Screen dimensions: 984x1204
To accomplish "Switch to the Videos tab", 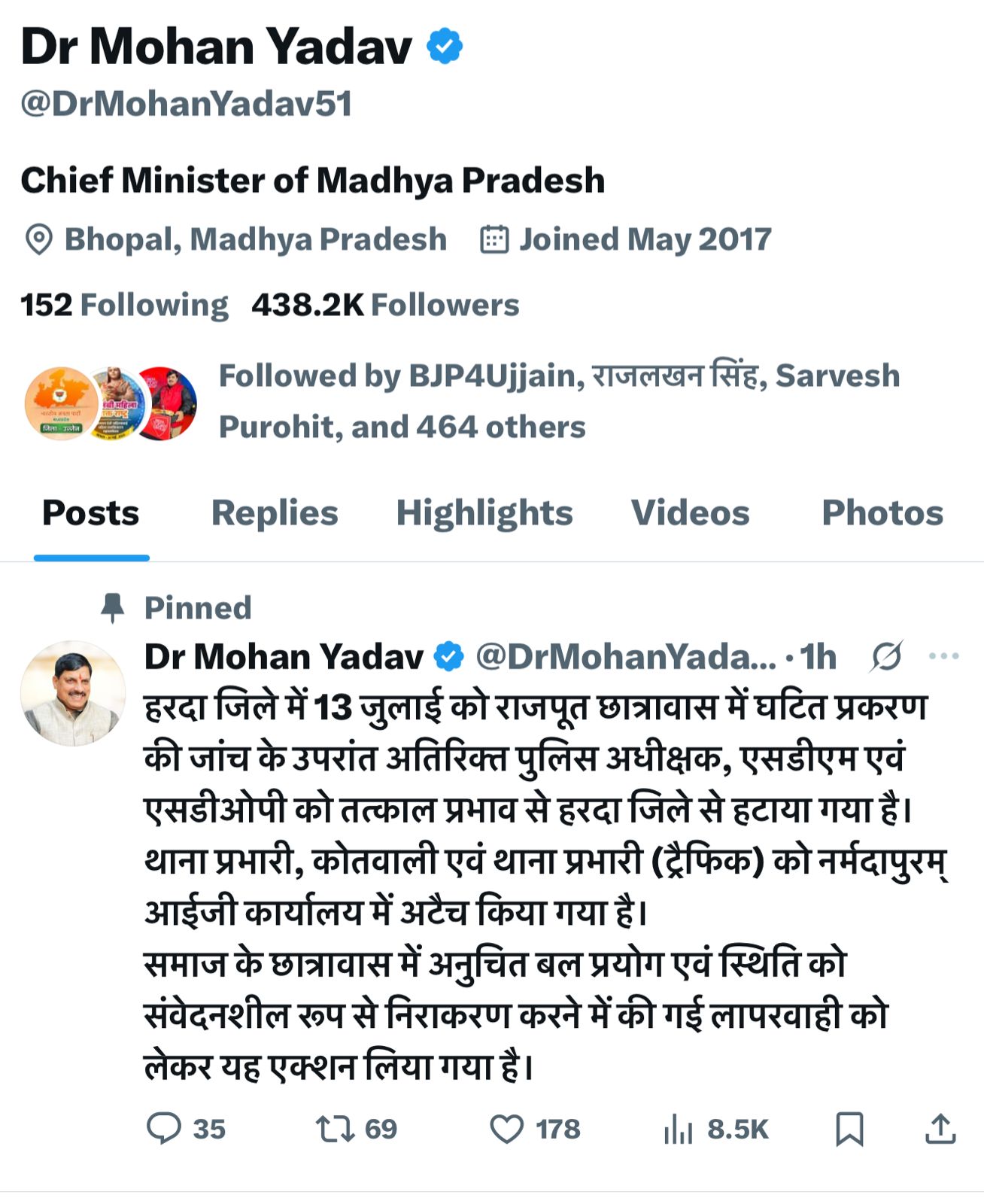I will (690, 513).
